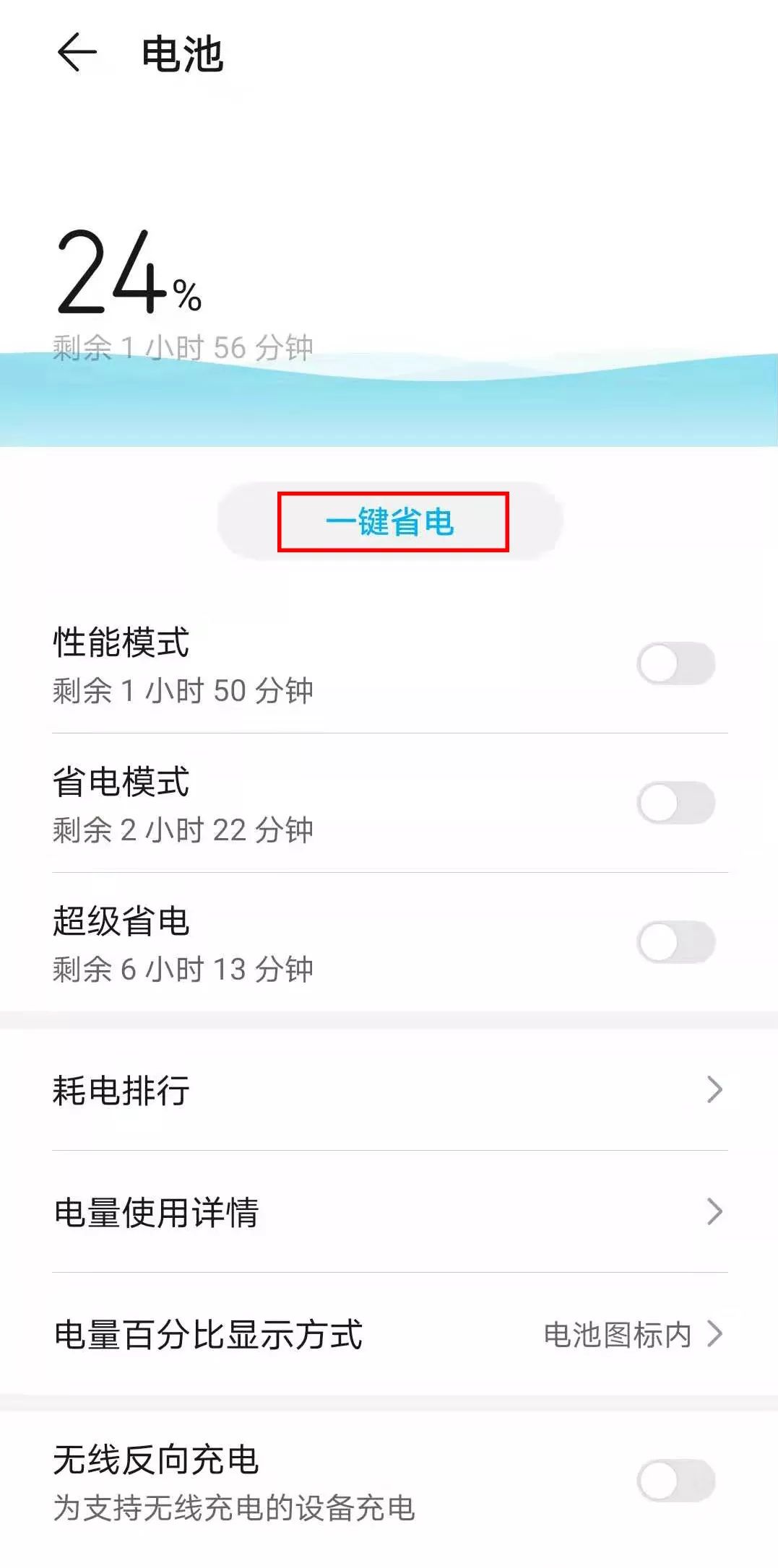Tap the 省电模式 row label

[x=121, y=783]
